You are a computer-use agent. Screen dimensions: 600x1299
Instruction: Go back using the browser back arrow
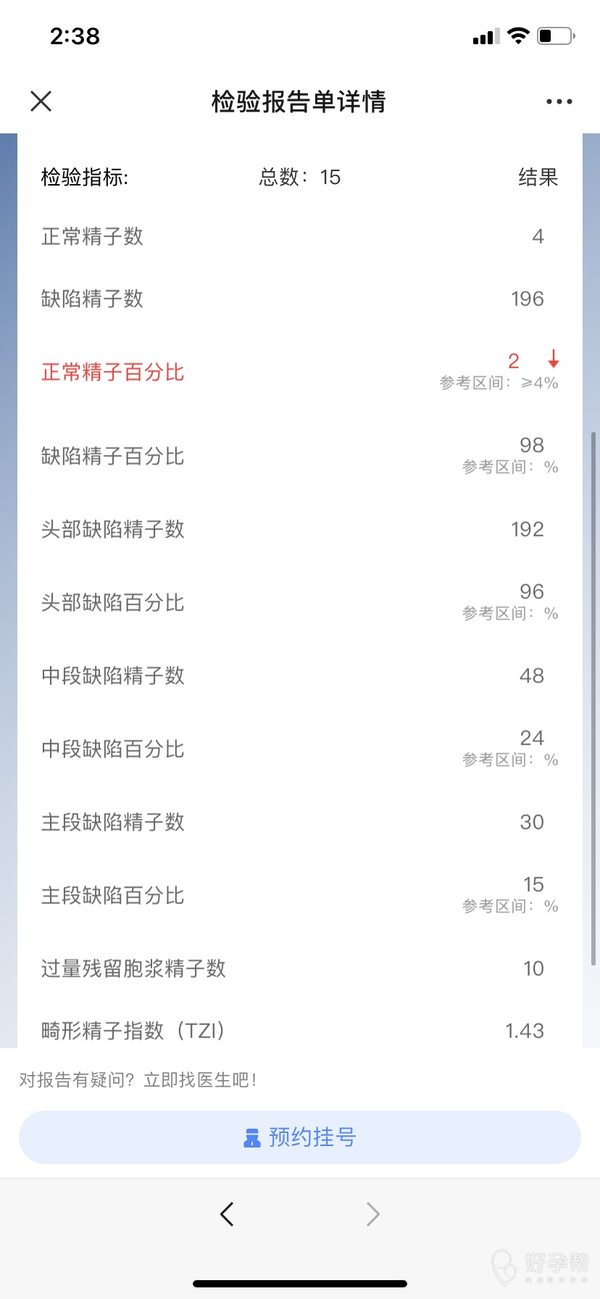[x=227, y=1214]
